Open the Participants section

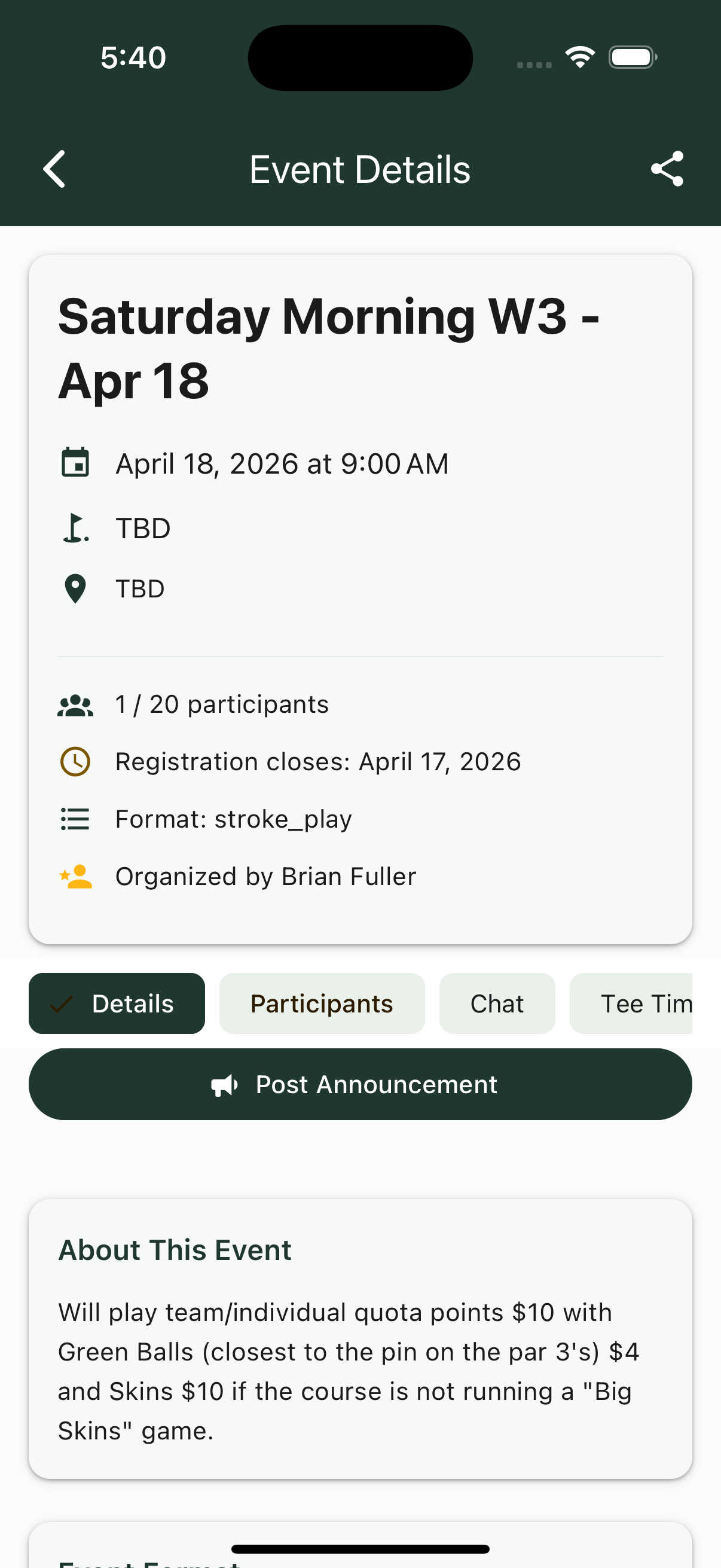point(321,1003)
